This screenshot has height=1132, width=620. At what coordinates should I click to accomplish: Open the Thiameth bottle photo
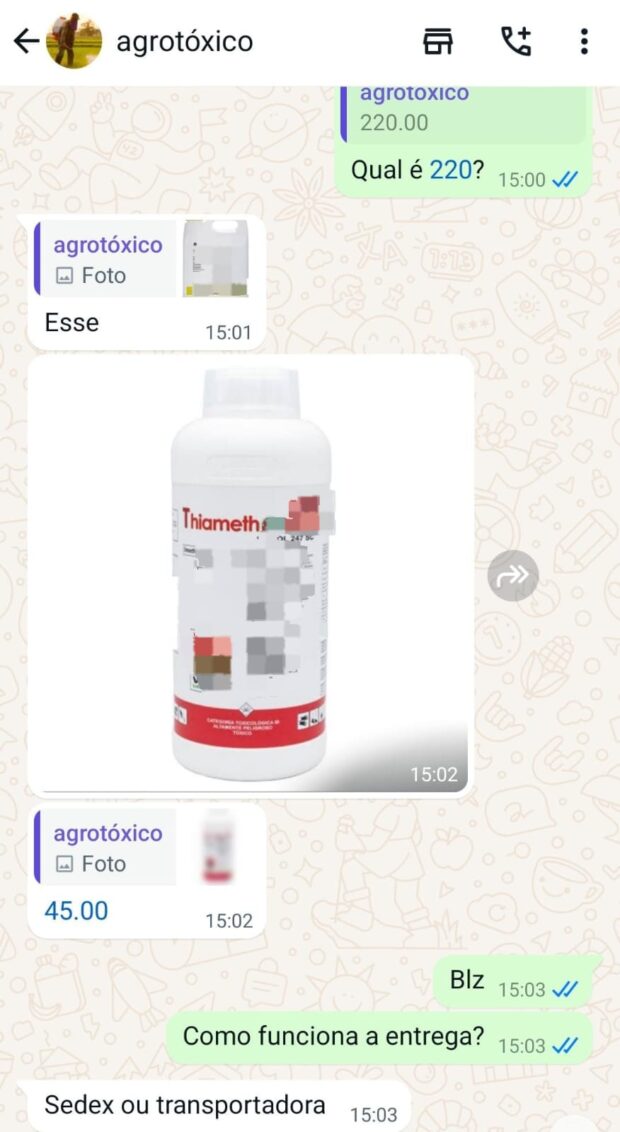pos(250,575)
